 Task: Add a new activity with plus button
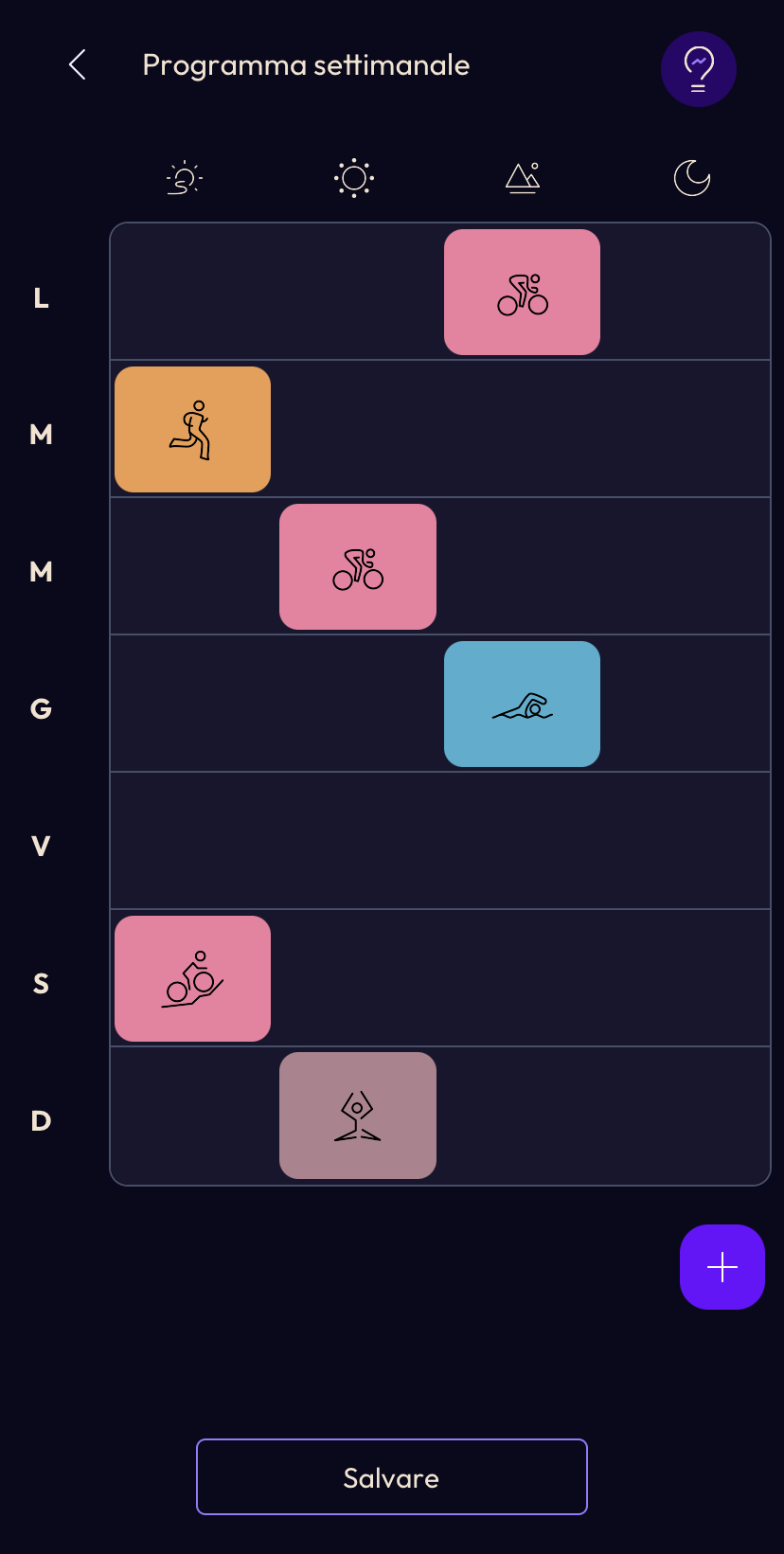(722, 1267)
